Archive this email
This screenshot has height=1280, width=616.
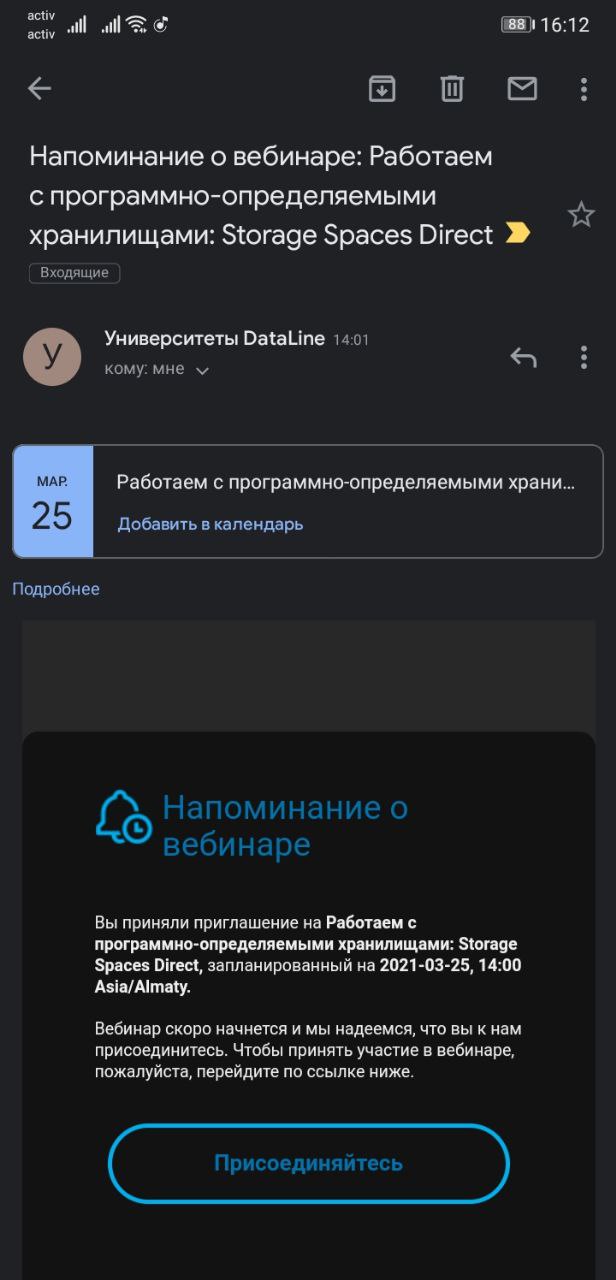point(381,89)
